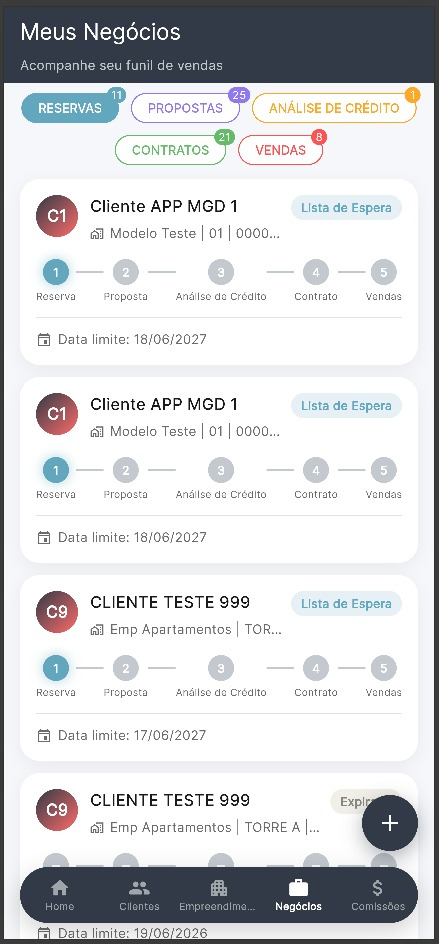This screenshot has height=944, width=439.
Task: Add a new deal with the plus button
Action: [x=390, y=823]
